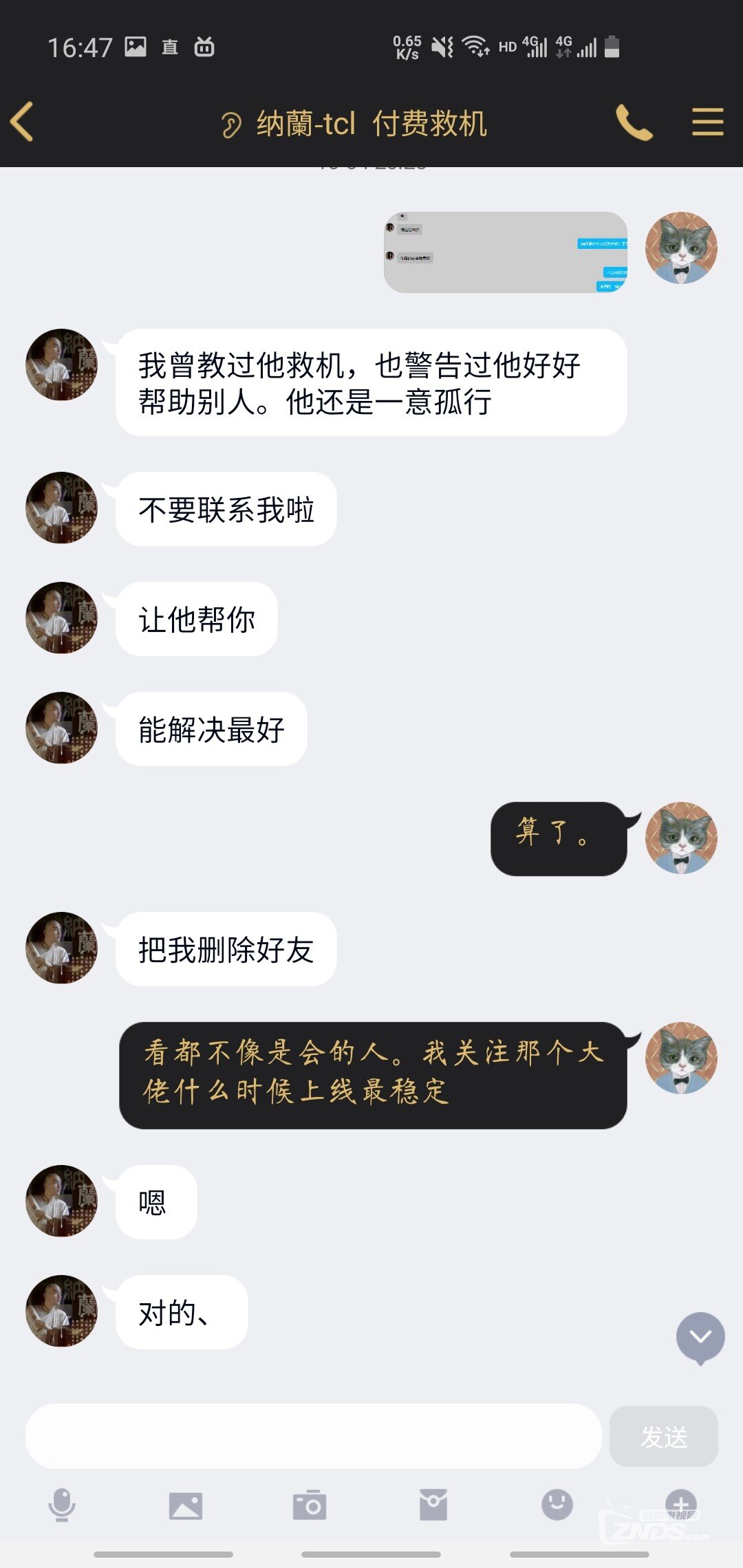743x1568 pixels.
Task: Open more attachments plus button
Action: click(680, 1504)
